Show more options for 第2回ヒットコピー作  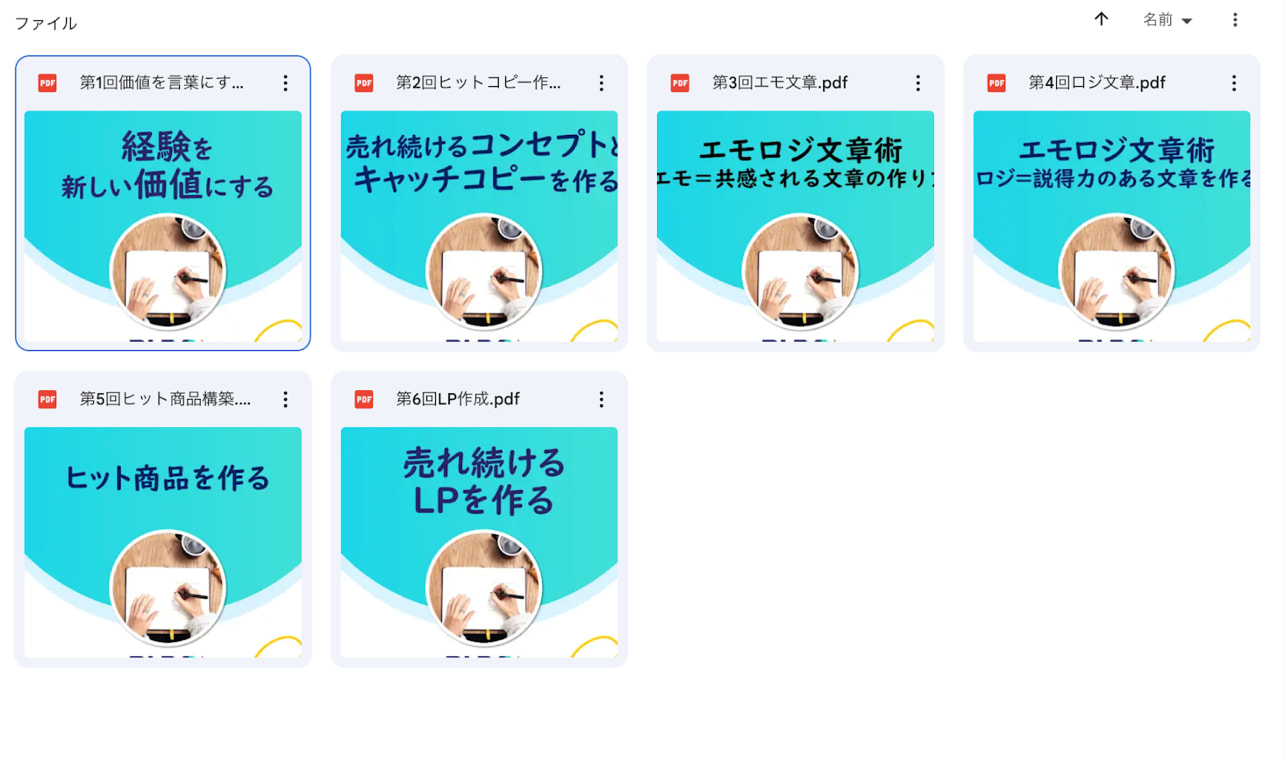pyautogui.click(x=601, y=83)
